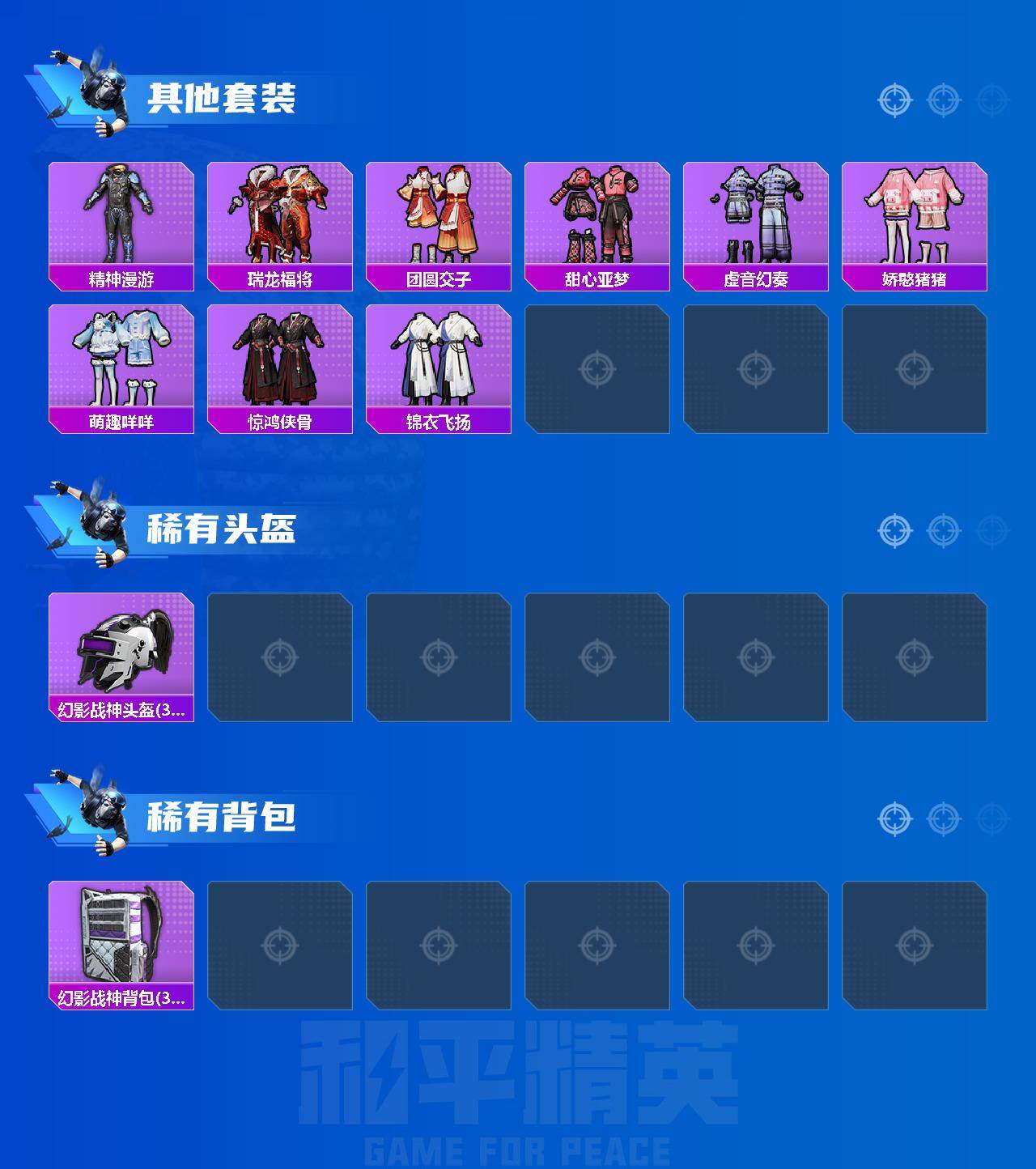1036x1169 pixels.
Task: View the 团圆交子 outfit
Action: 439,219
